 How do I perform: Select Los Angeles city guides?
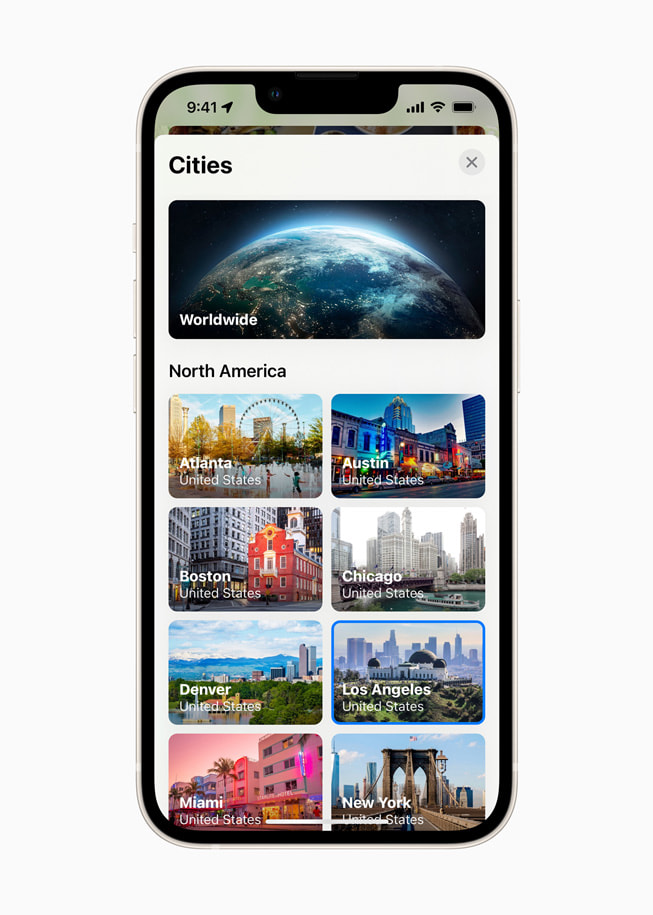click(x=408, y=671)
